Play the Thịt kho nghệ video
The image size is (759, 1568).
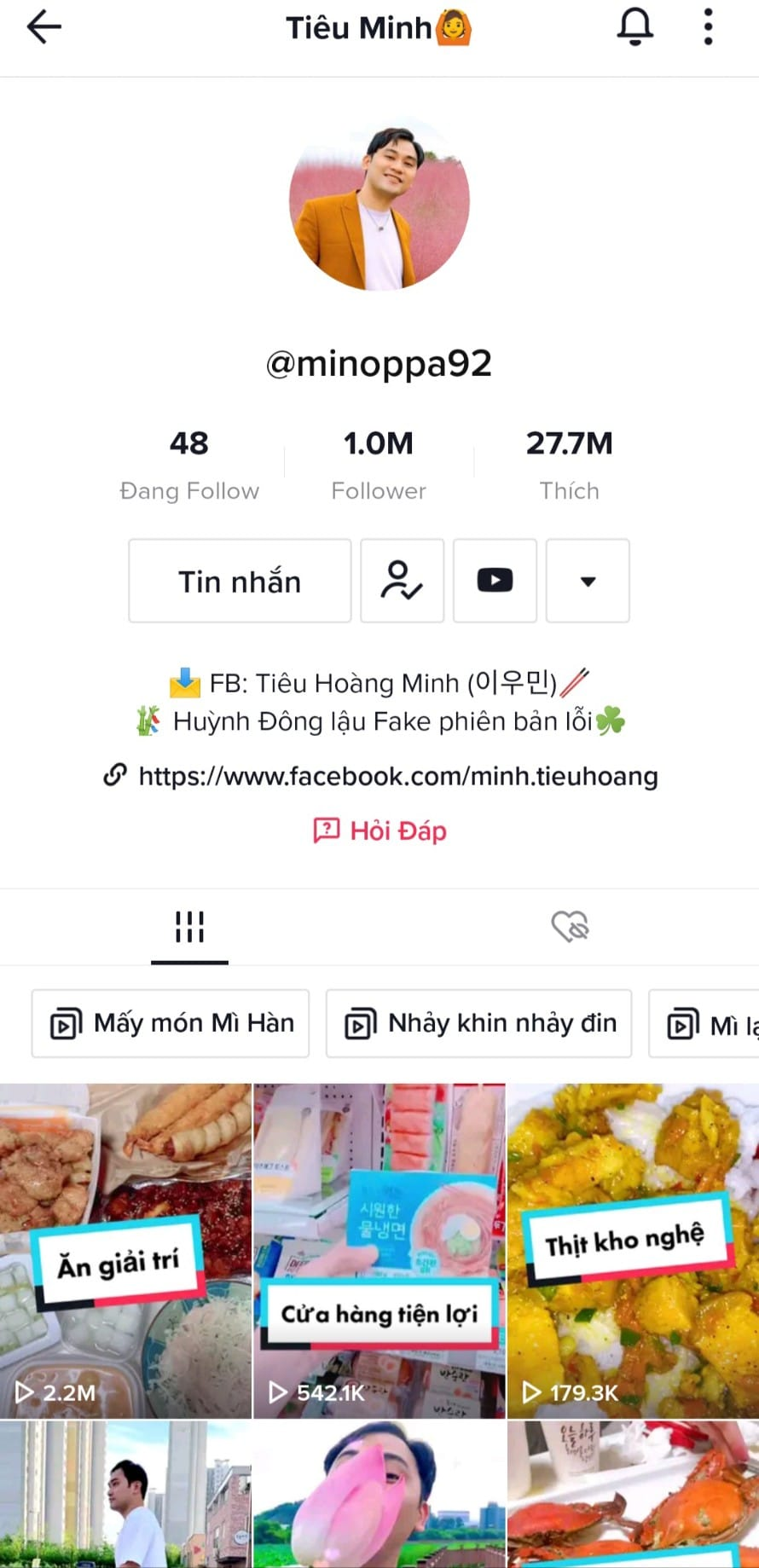coord(633,1250)
